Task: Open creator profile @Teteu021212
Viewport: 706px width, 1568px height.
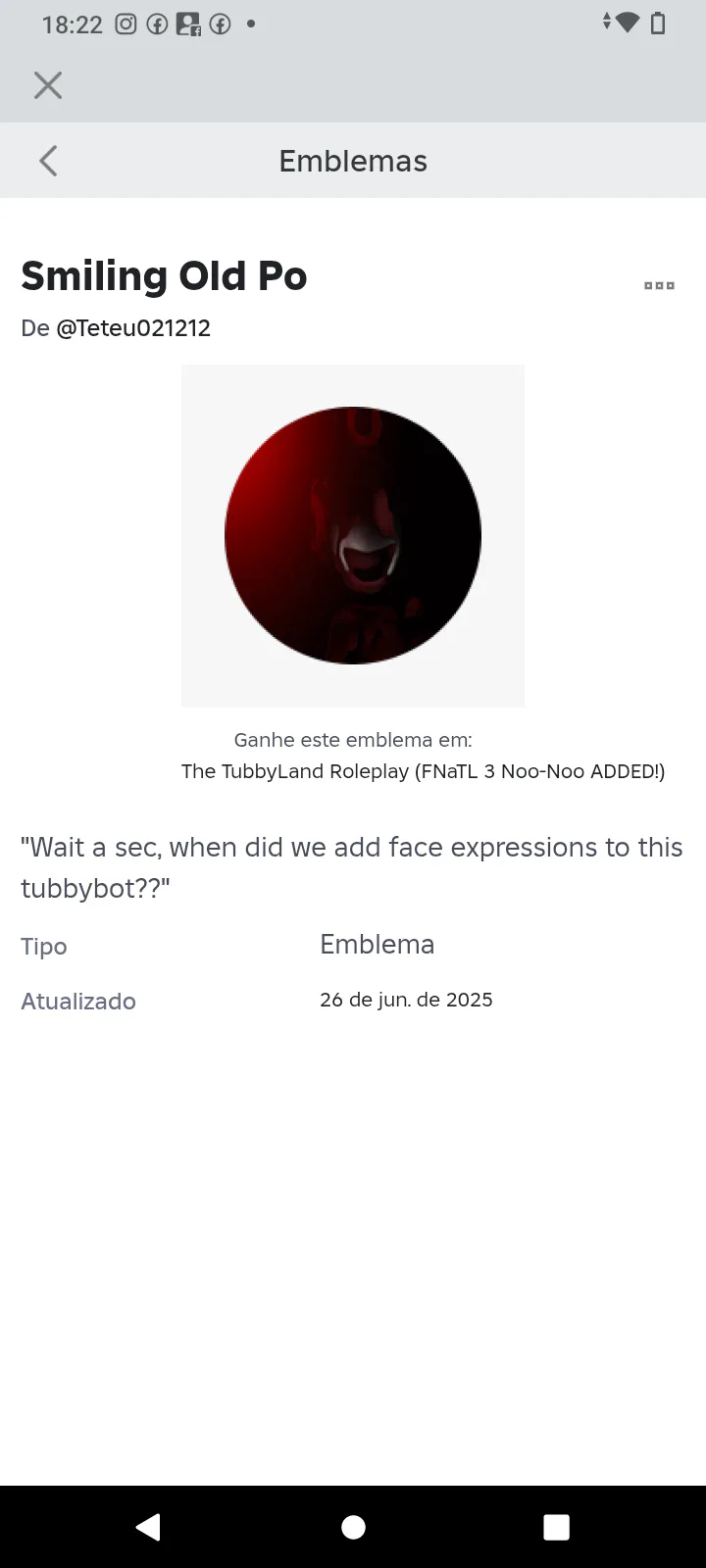Action: [133, 328]
